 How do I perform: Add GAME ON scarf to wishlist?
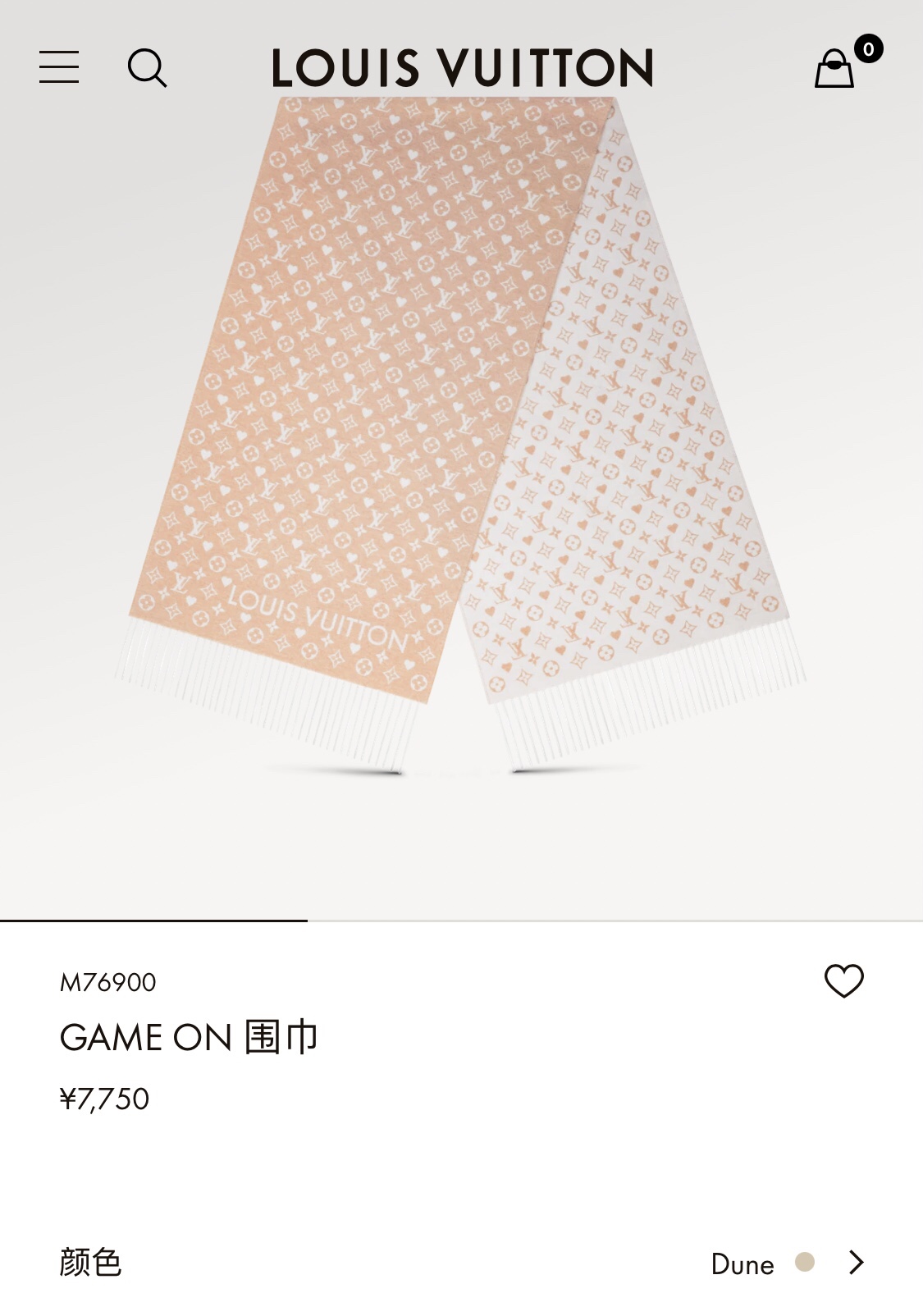point(844,980)
